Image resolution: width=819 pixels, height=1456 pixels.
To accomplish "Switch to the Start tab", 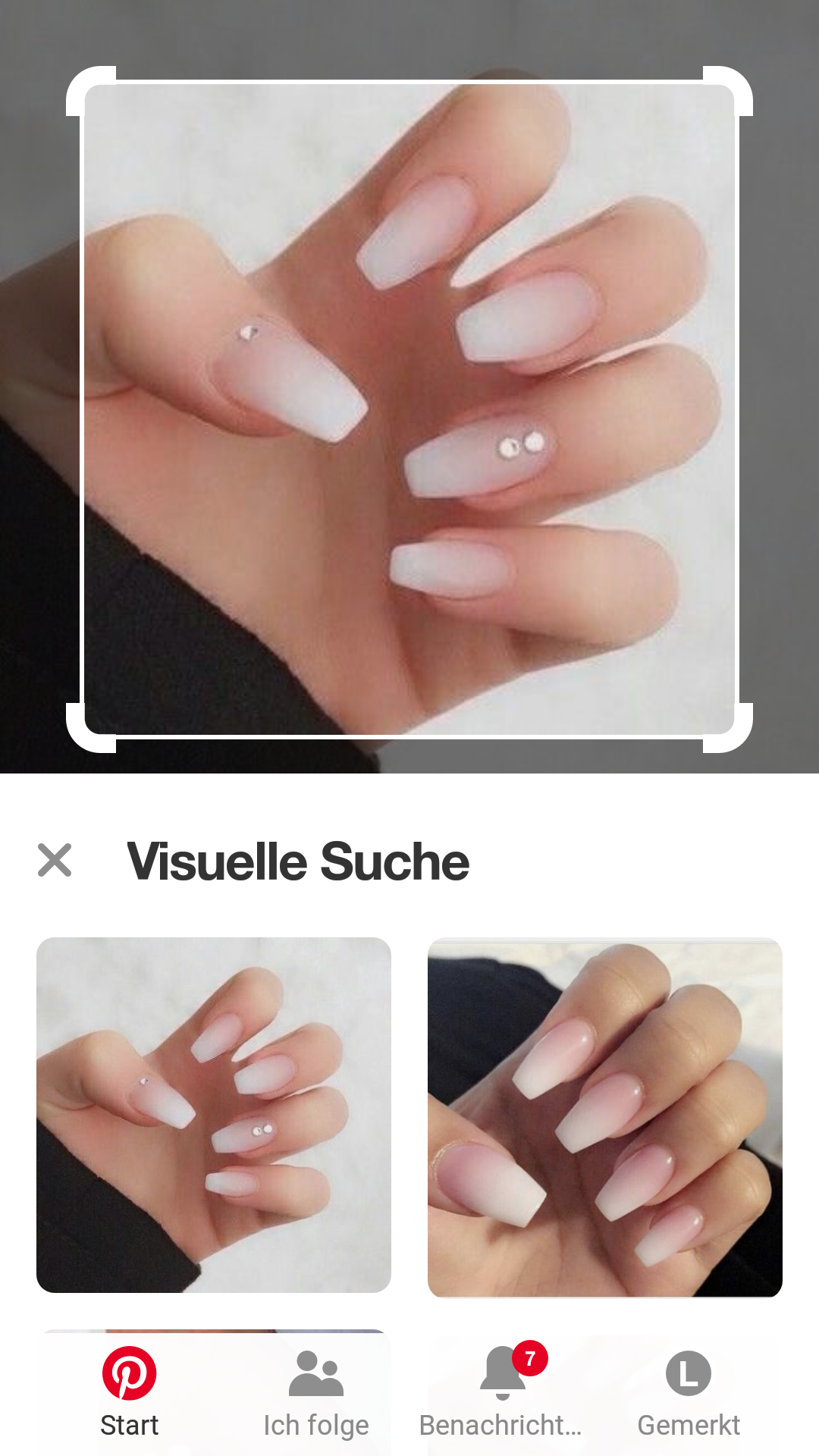I will [x=129, y=1392].
